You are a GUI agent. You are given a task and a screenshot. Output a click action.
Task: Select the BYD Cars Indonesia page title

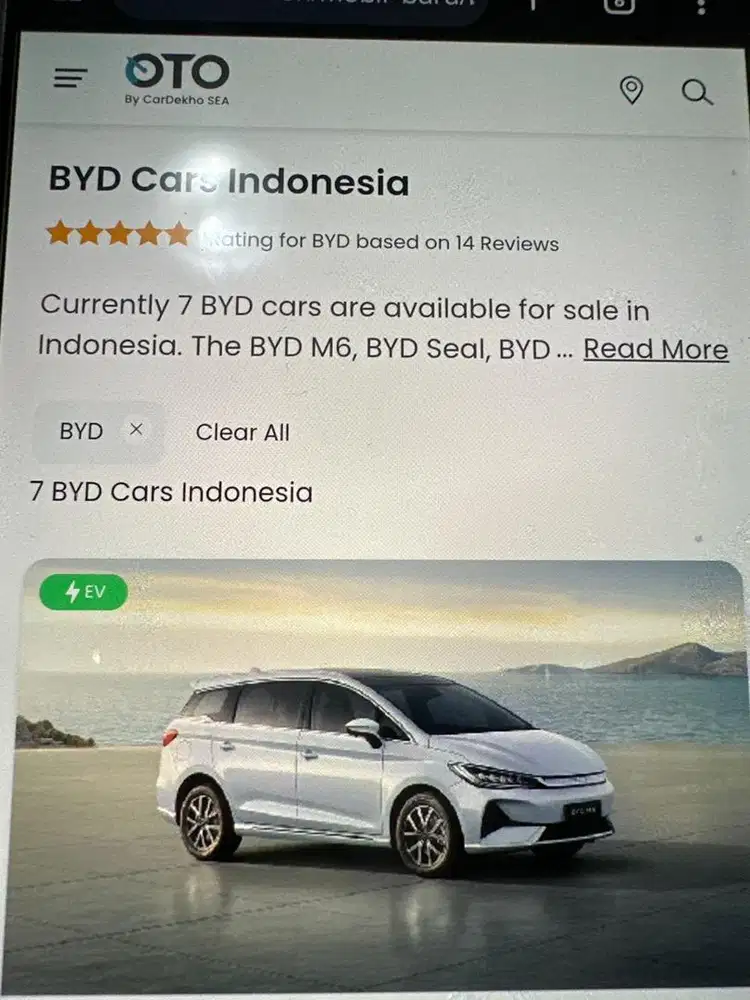tap(227, 183)
